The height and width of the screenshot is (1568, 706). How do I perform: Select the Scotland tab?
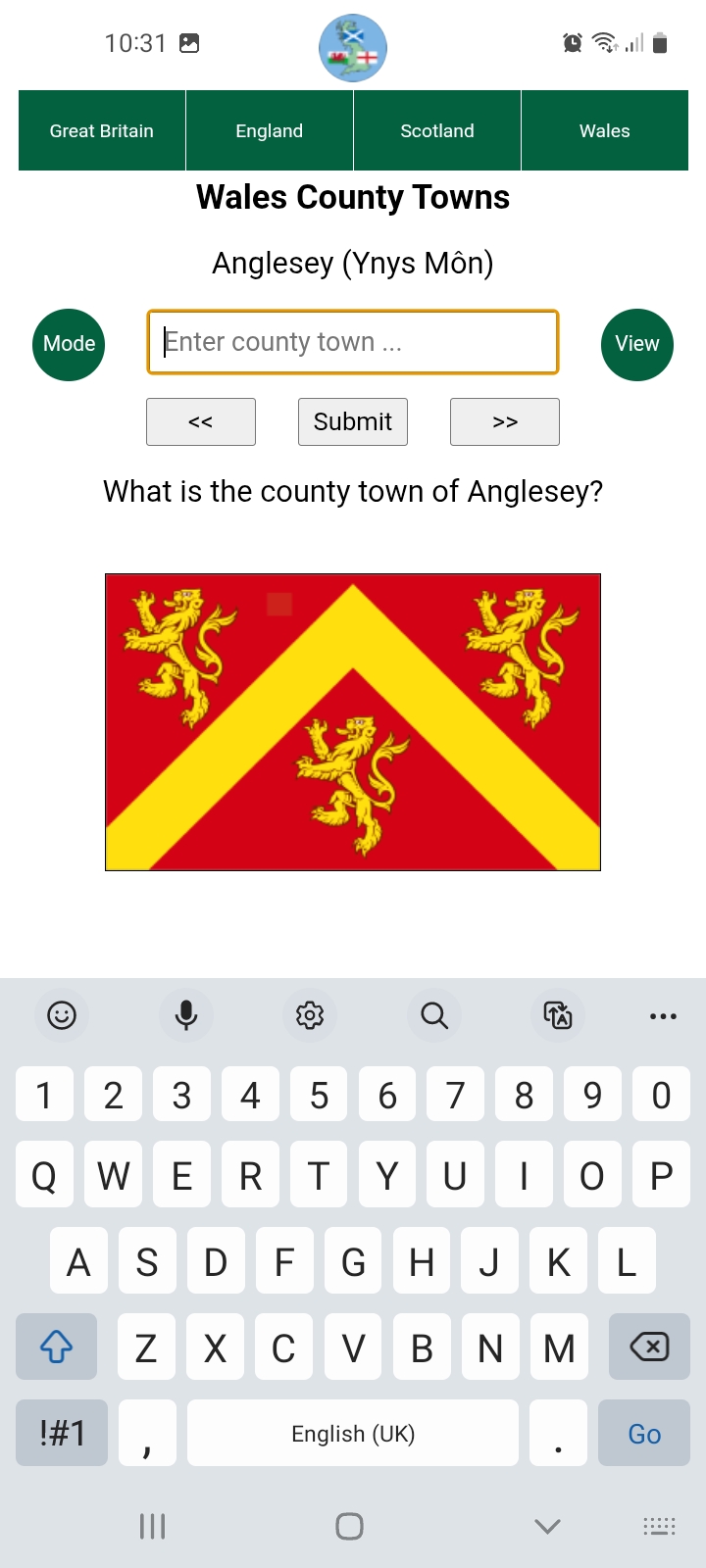tap(437, 130)
